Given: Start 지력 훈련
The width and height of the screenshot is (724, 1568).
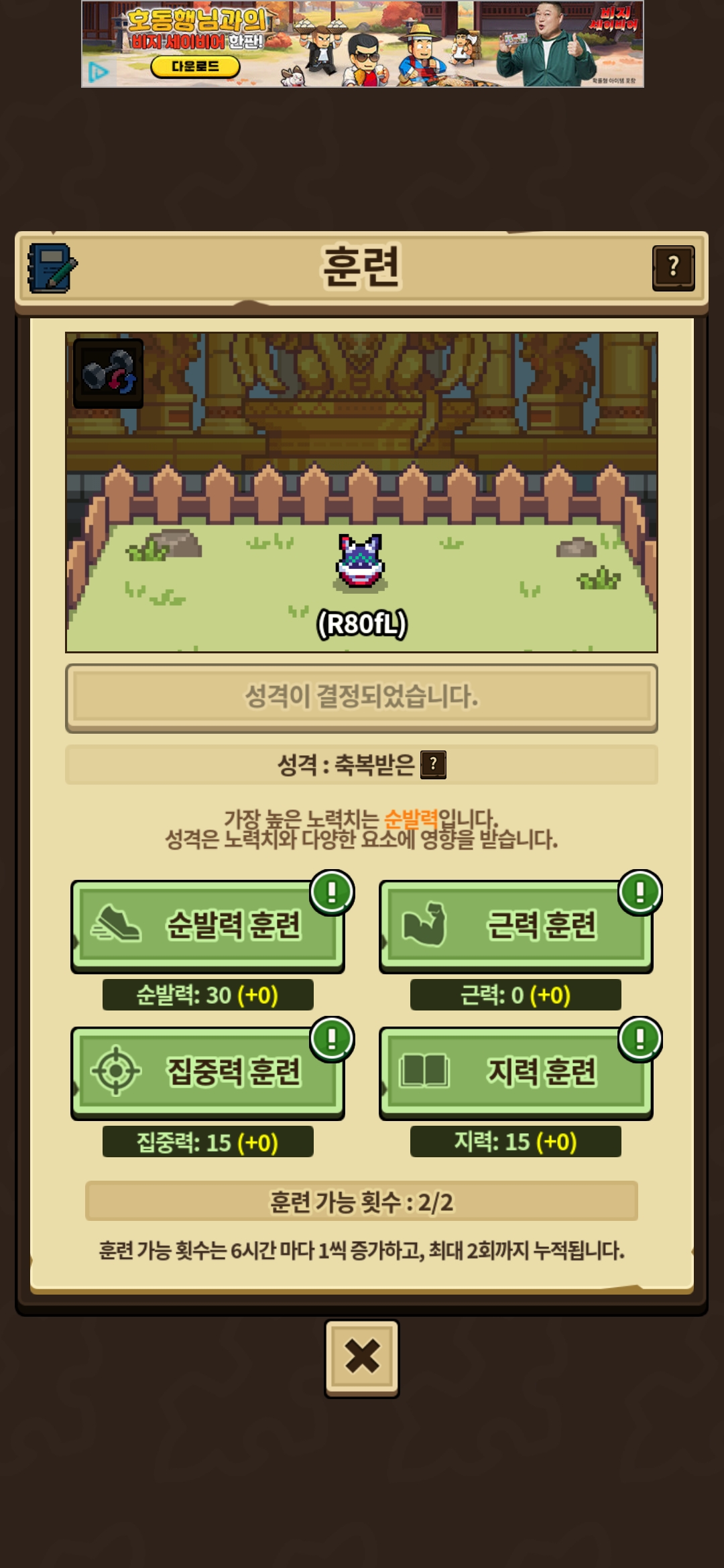Looking at the screenshot, I should pos(516,1073).
